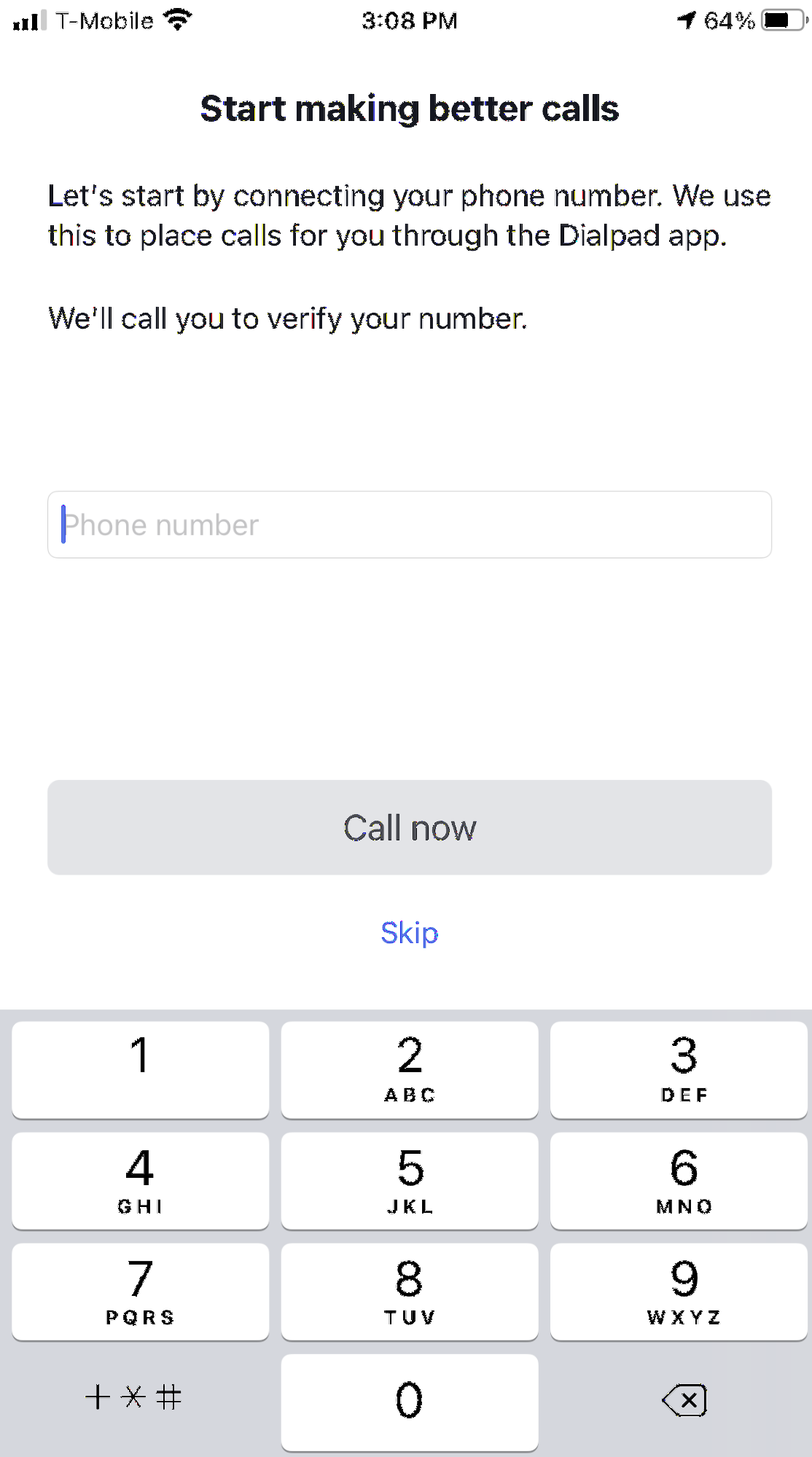Click inside the Phone number field
Viewport: 812px width, 1457px height.
[x=409, y=524]
